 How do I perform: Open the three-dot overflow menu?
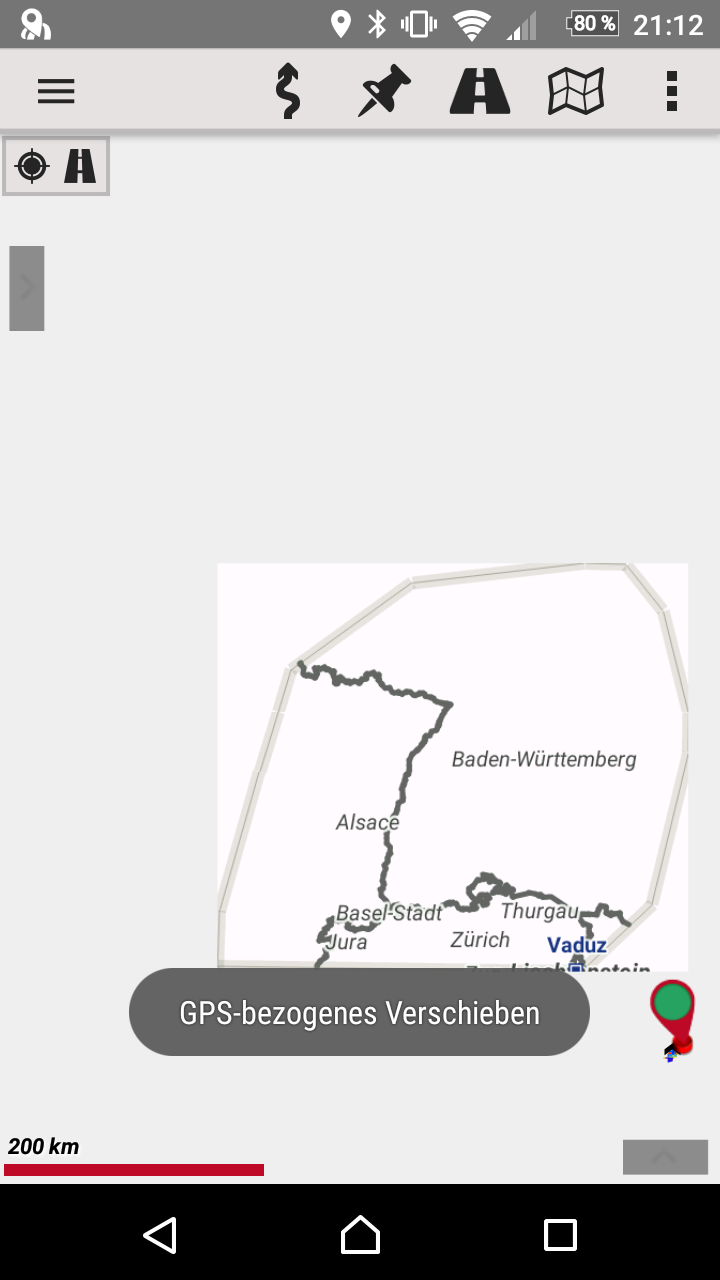coord(672,92)
